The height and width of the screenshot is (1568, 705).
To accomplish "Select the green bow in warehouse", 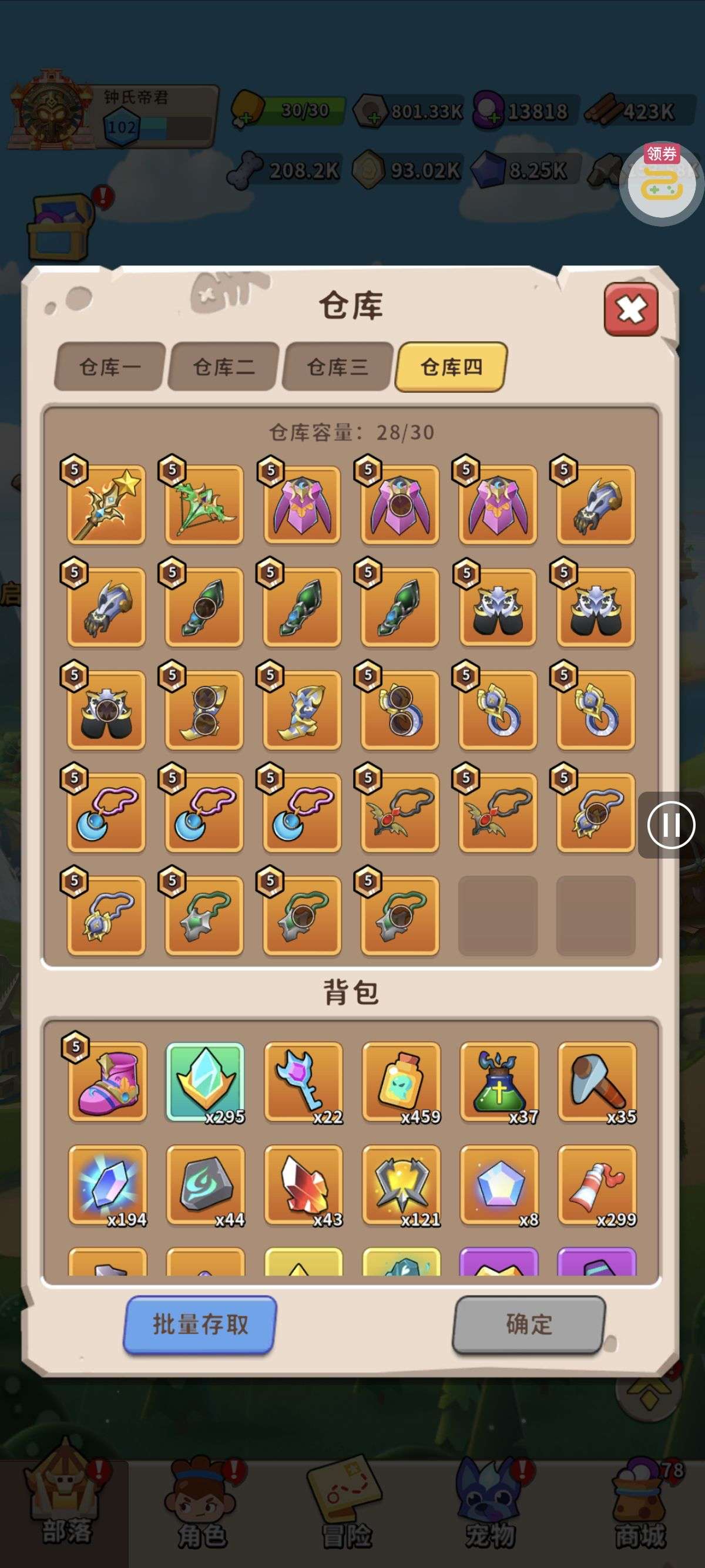I will pyautogui.click(x=204, y=505).
